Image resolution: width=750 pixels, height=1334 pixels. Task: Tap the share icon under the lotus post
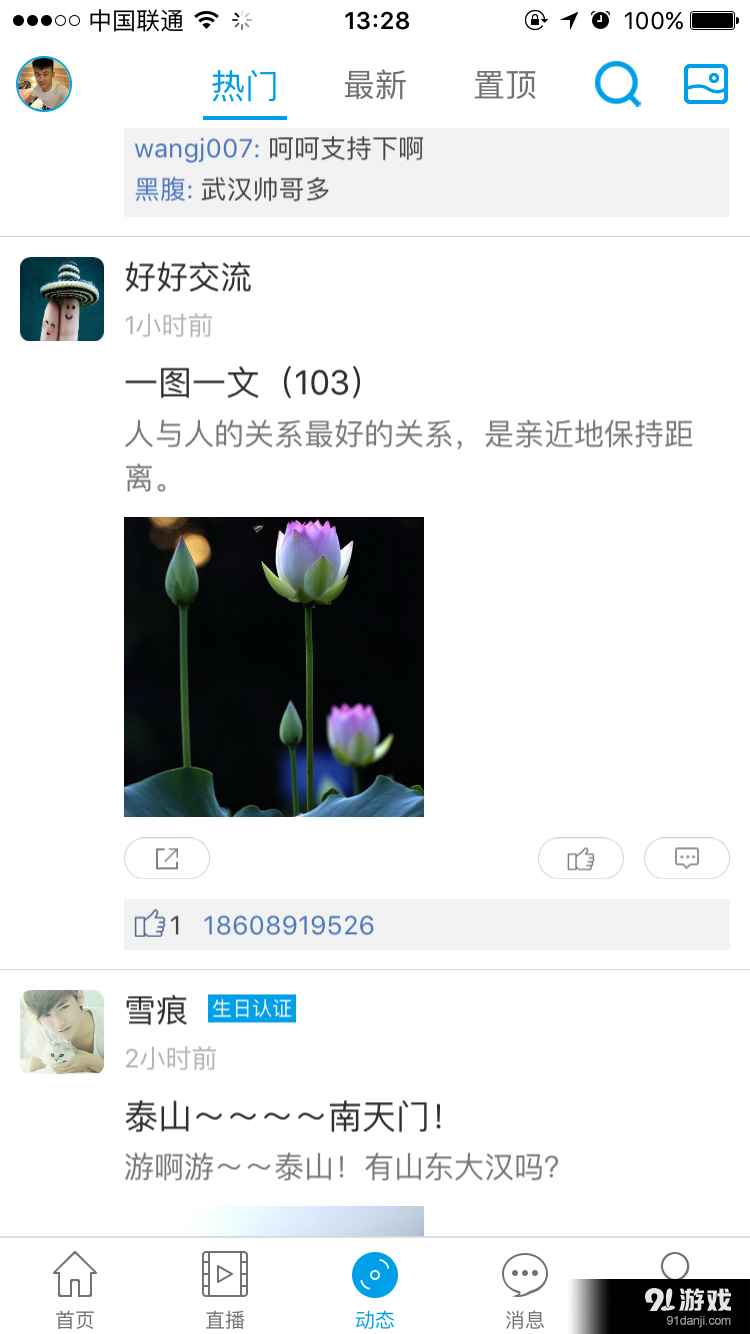click(166, 858)
